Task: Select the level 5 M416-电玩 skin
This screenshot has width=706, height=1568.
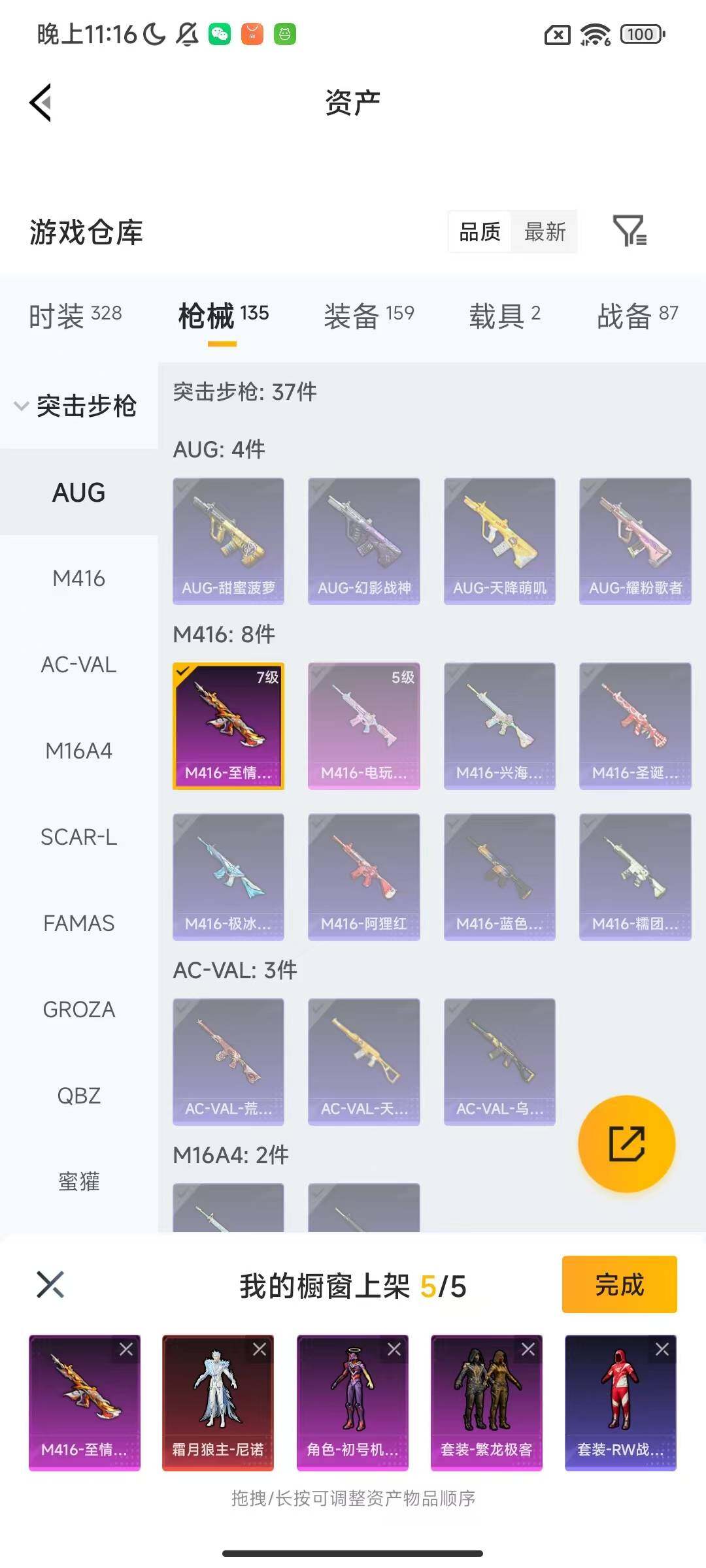Action: pos(363,725)
